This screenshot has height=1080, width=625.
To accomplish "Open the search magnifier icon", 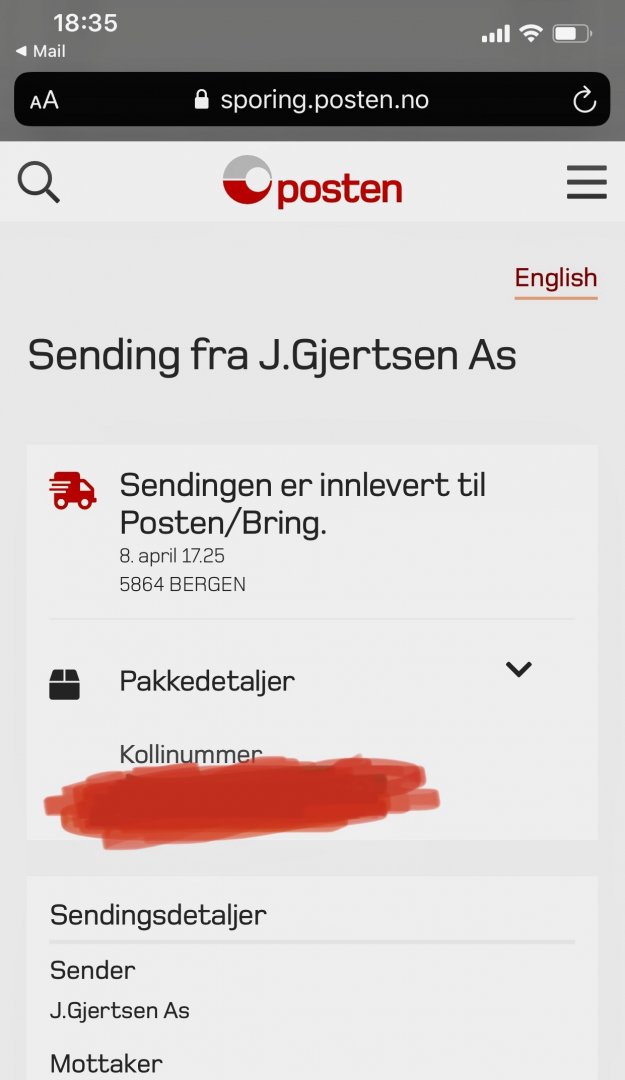I will pyautogui.click(x=39, y=183).
